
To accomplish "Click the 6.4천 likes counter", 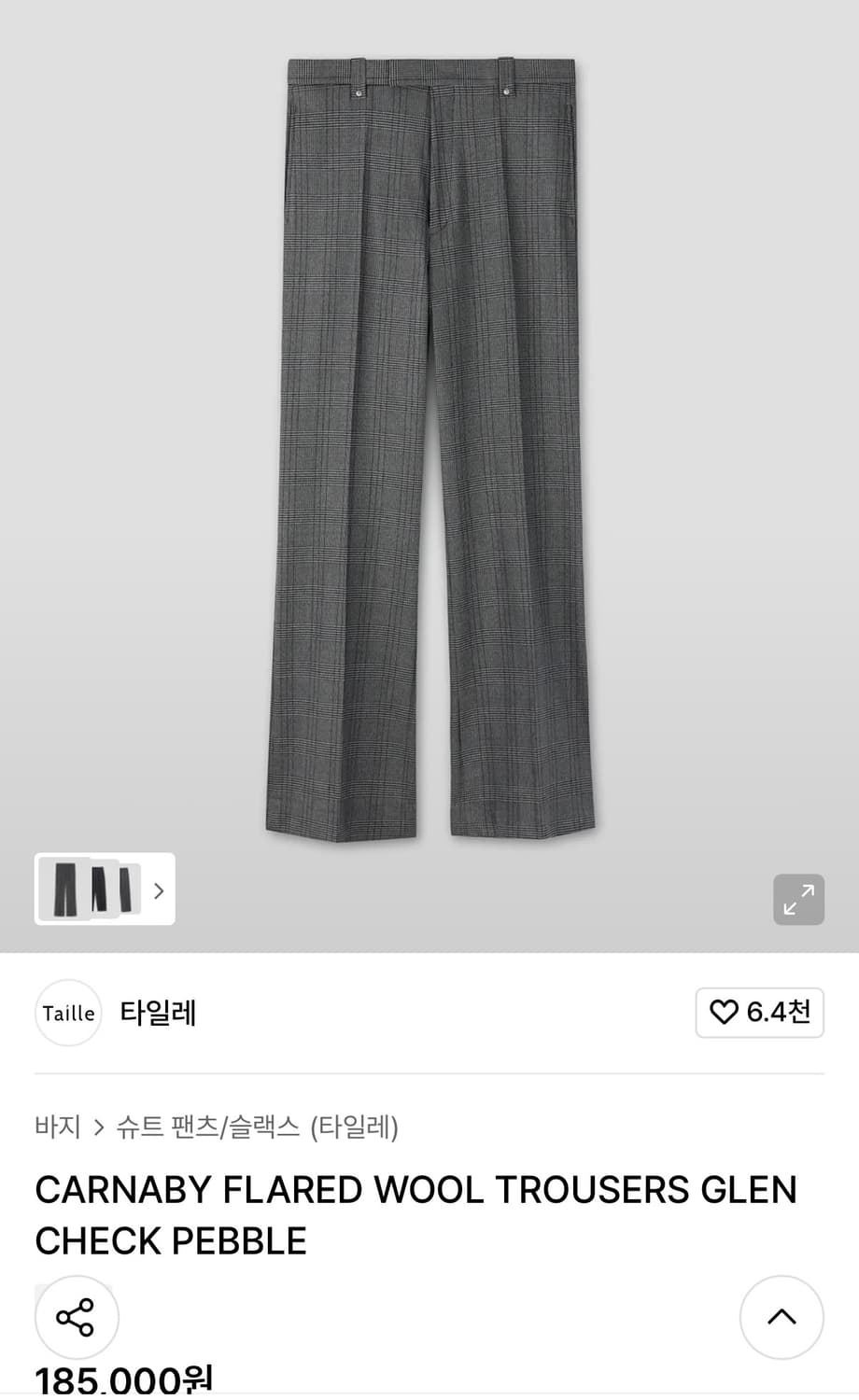I will pyautogui.click(x=777, y=1013).
